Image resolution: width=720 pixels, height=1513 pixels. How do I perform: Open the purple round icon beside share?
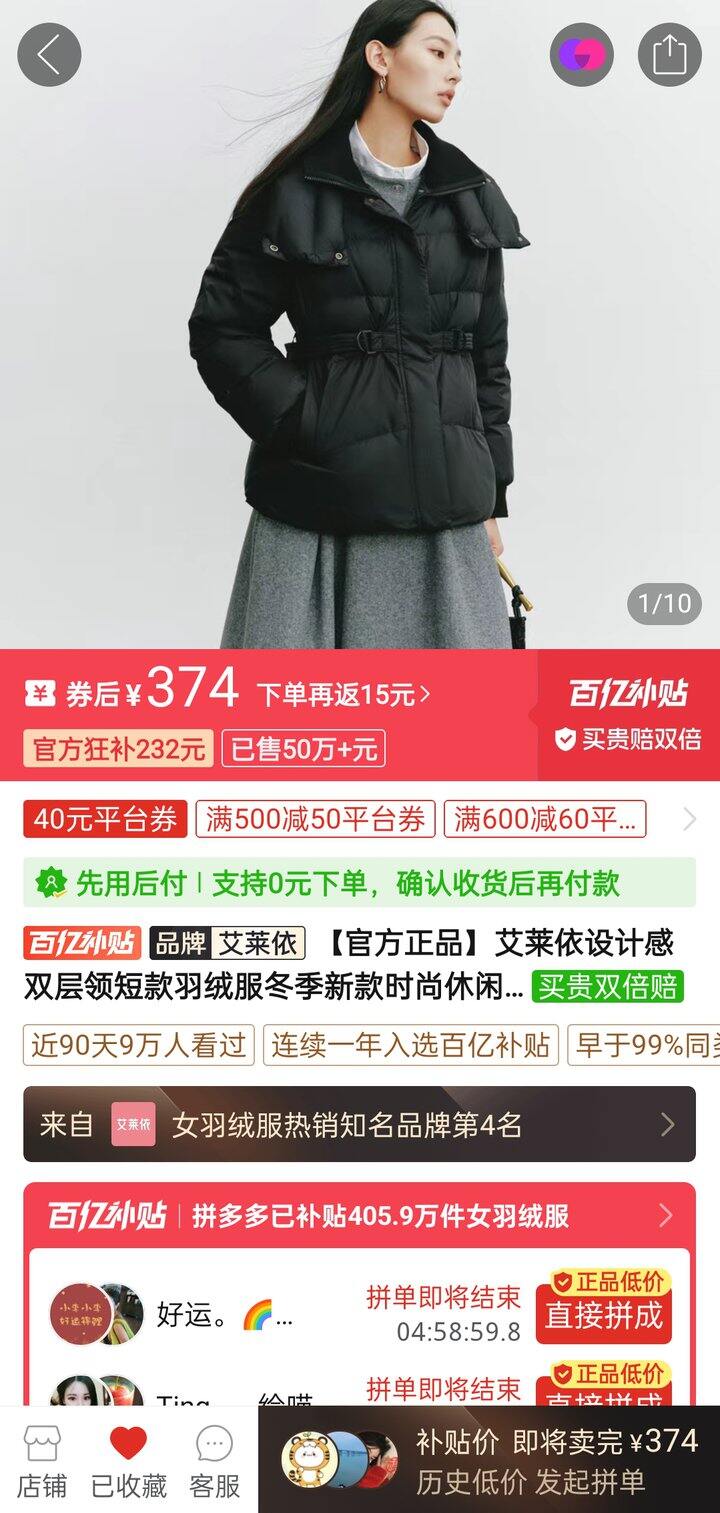coord(581,54)
